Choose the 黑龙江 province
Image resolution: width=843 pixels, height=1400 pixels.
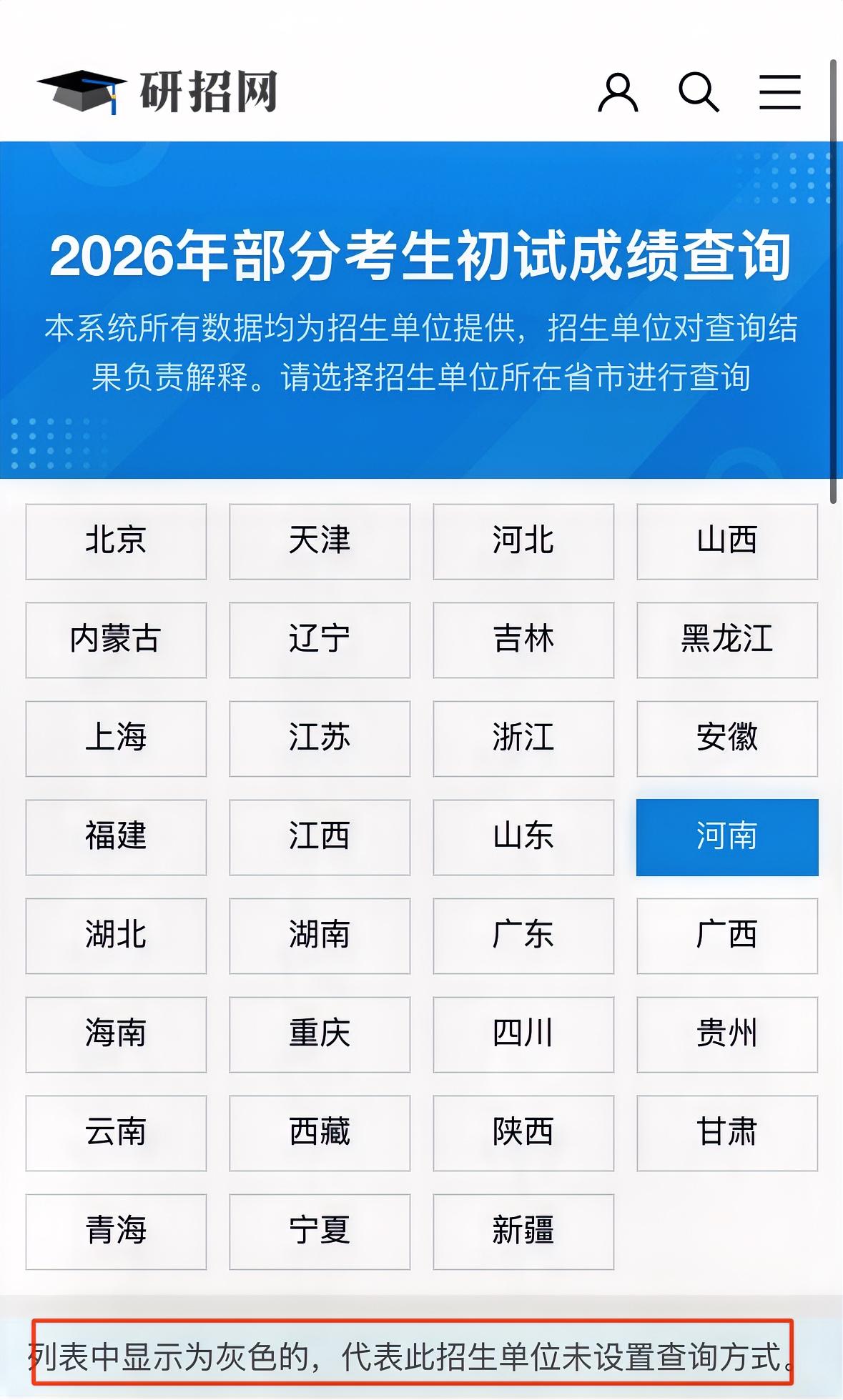(726, 640)
